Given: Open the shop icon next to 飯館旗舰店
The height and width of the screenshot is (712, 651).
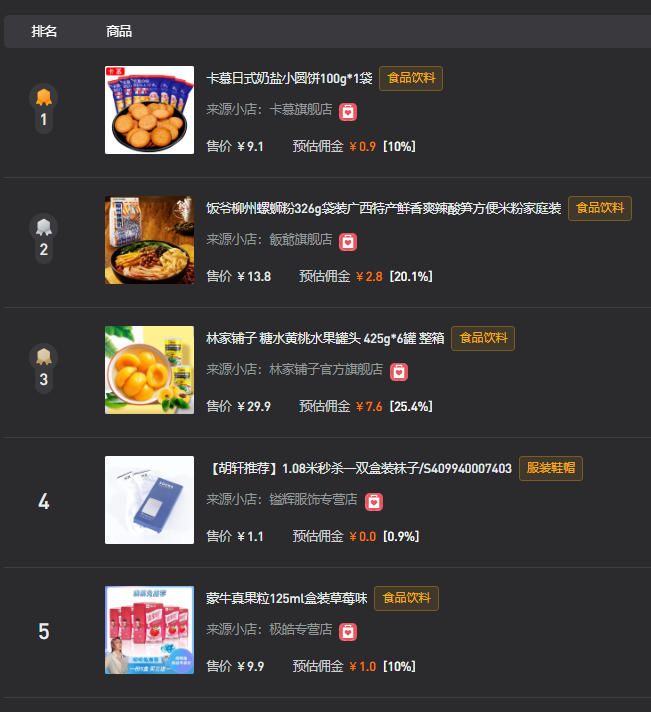Looking at the screenshot, I should (x=347, y=242).
